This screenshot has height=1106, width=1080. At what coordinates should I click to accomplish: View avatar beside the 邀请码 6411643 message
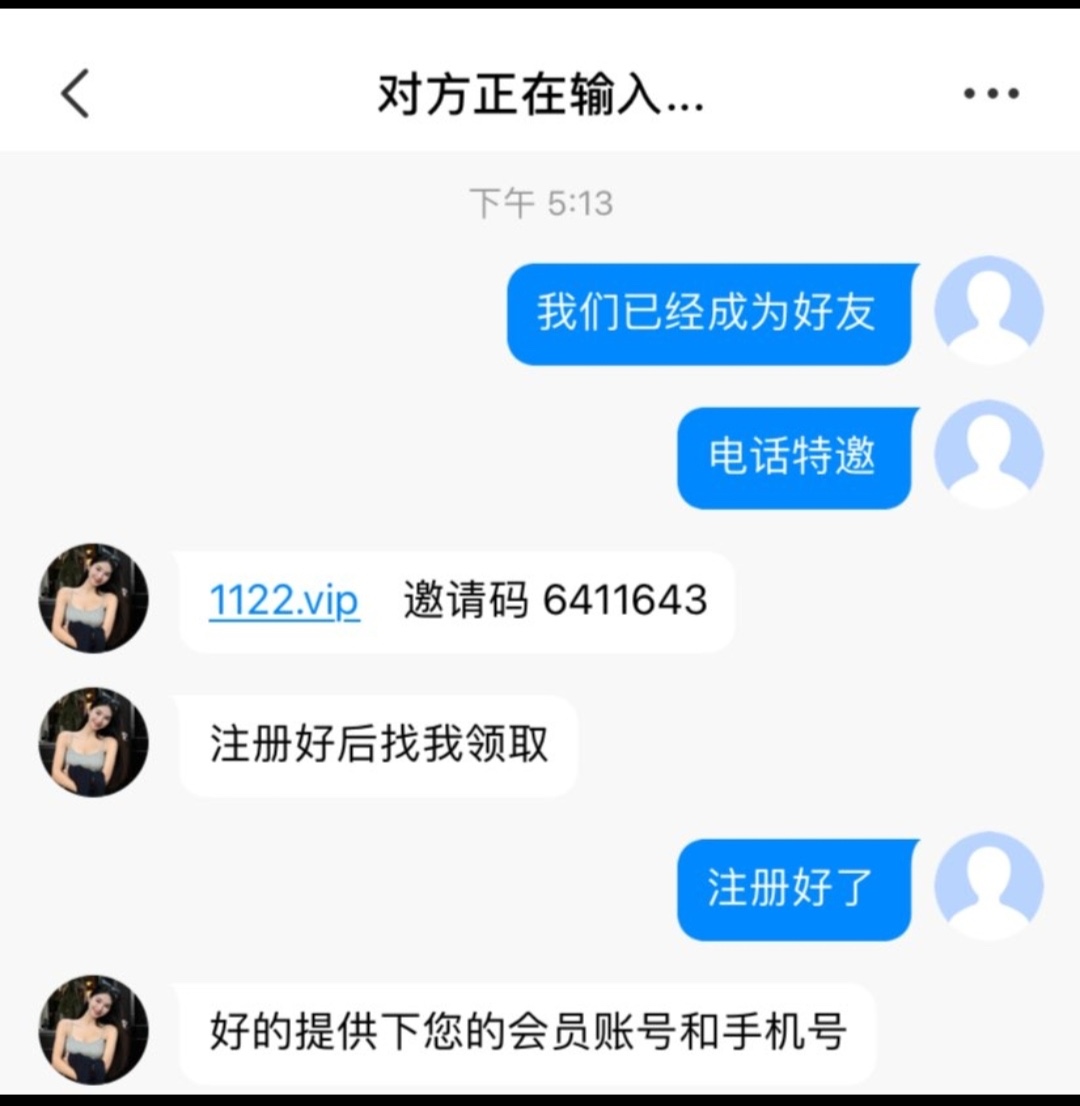point(93,598)
